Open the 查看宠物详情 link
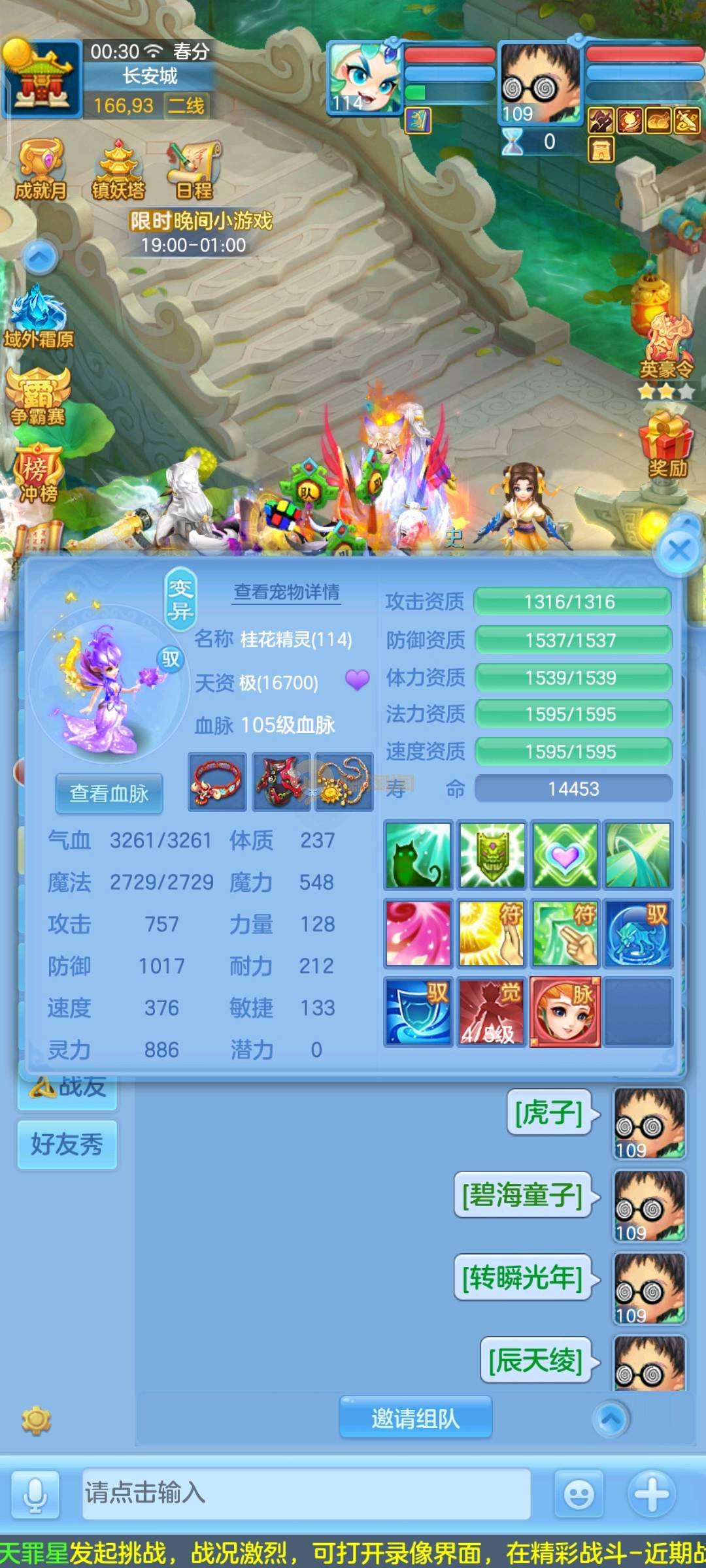 (287, 592)
